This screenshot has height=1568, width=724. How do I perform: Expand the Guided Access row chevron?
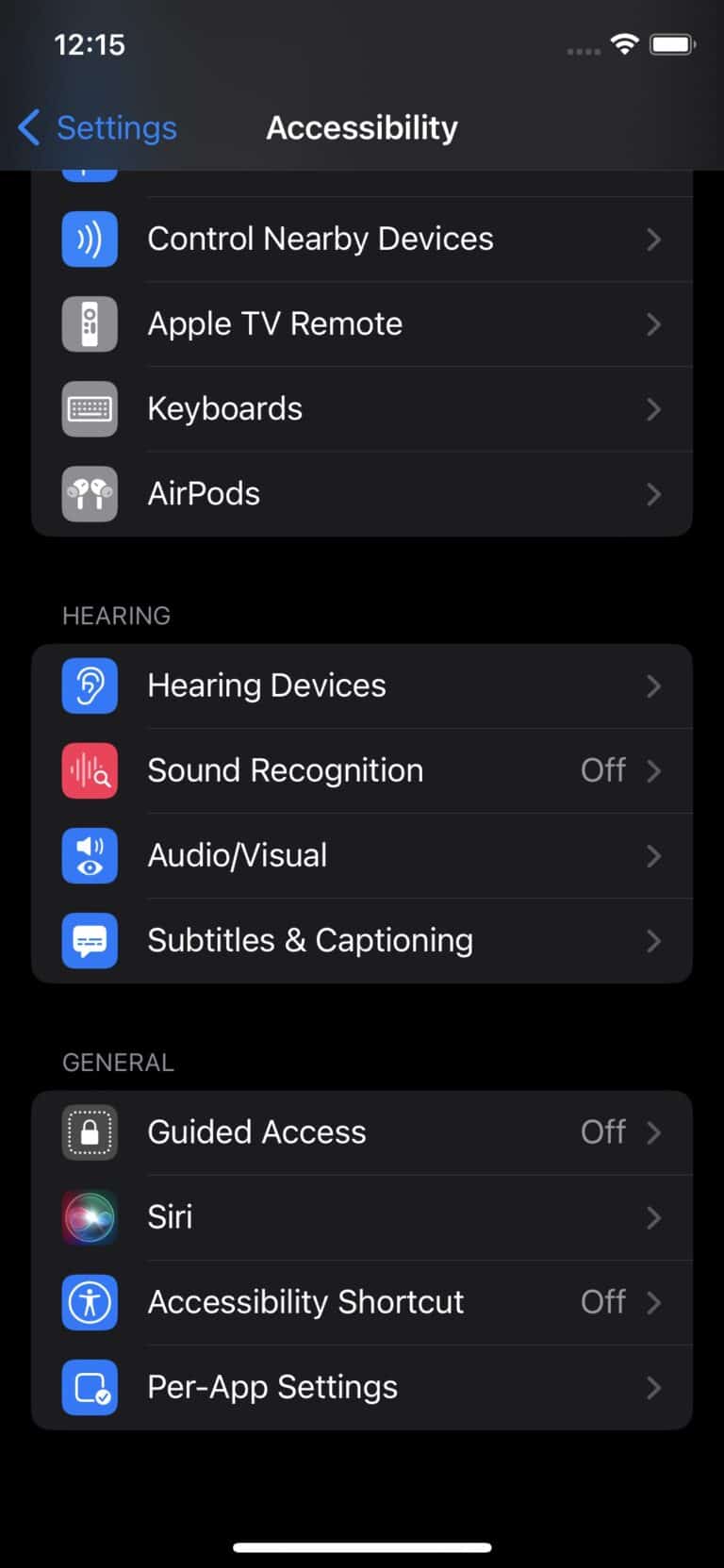(x=654, y=1132)
